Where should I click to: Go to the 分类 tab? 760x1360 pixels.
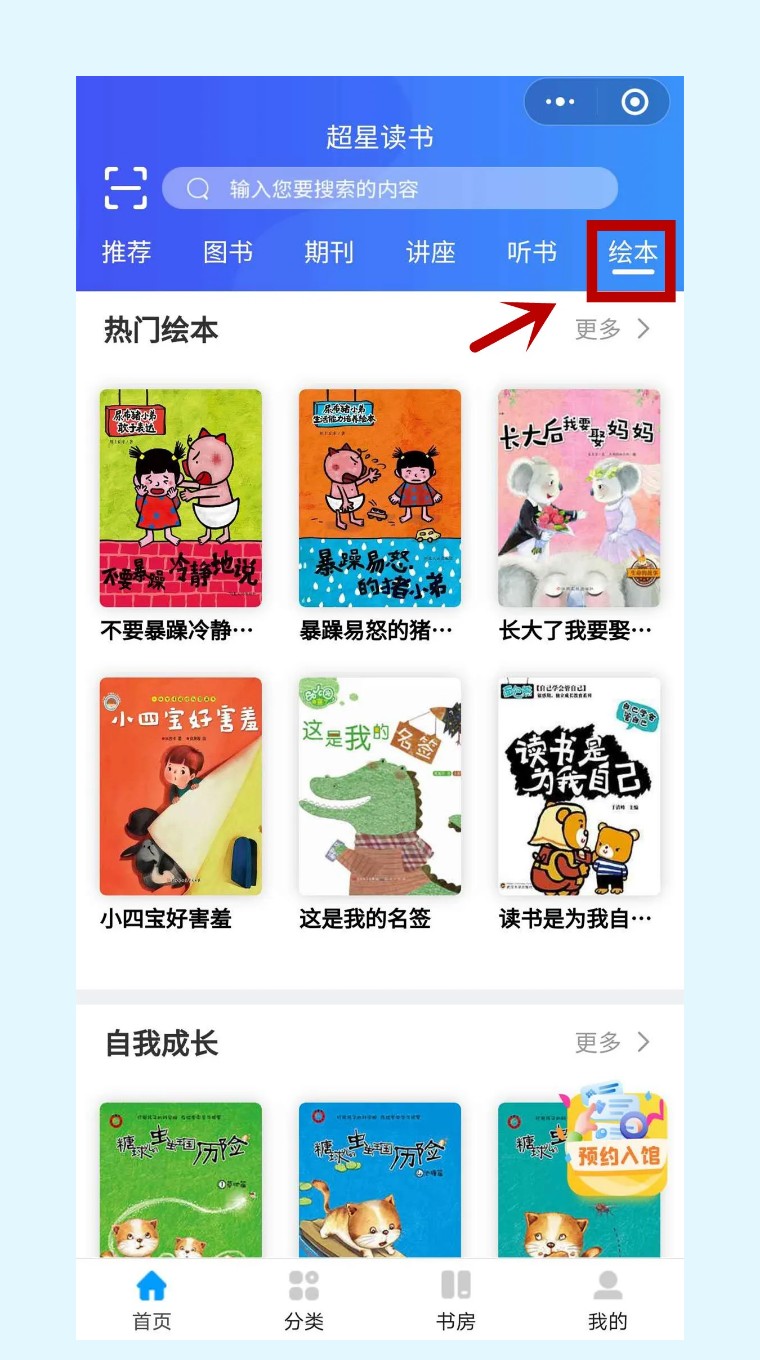[304, 1300]
